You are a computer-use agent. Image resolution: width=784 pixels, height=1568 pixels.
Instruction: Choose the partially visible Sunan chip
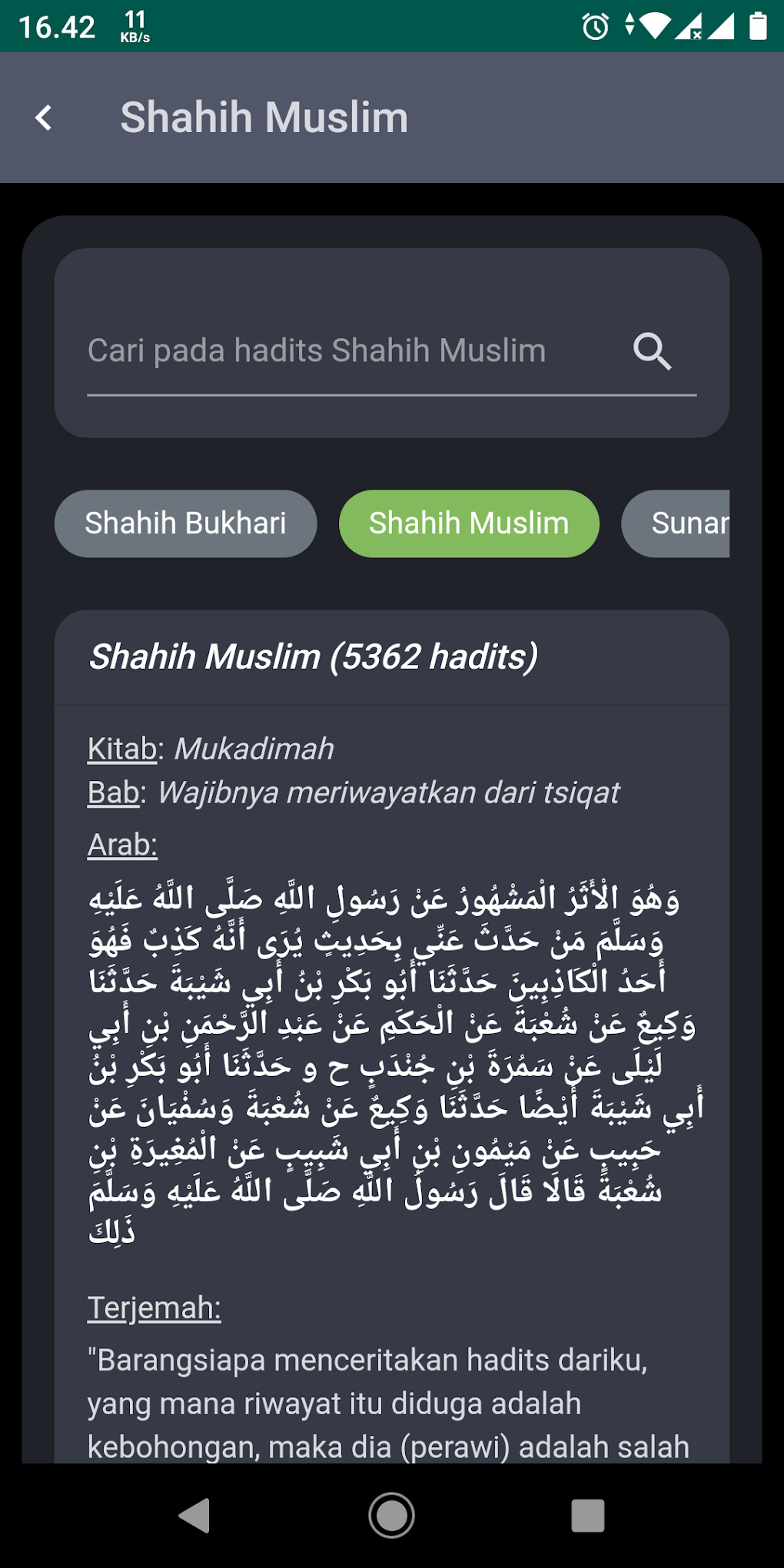pos(676,523)
